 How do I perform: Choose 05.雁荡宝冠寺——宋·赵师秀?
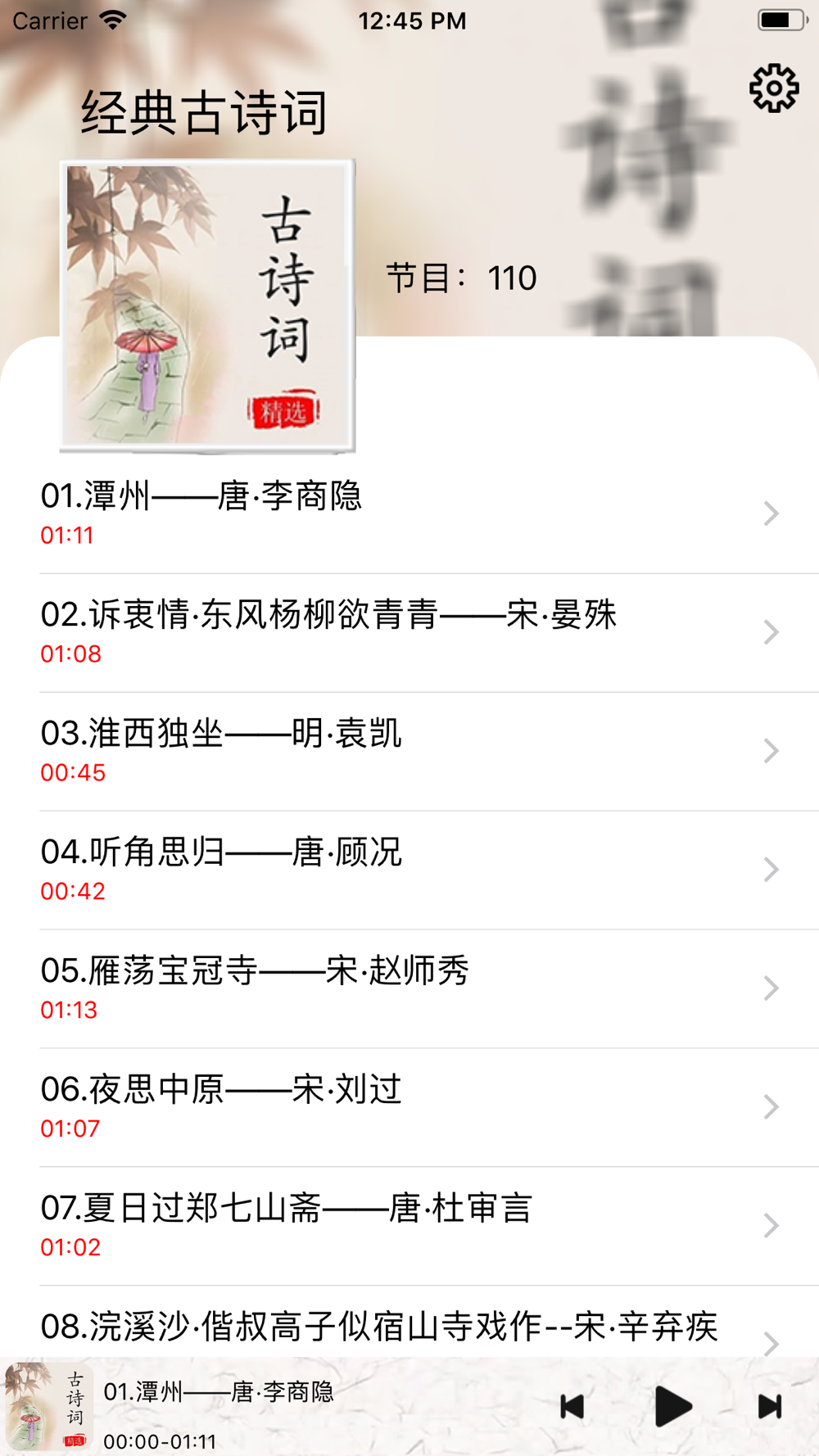point(409,988)
